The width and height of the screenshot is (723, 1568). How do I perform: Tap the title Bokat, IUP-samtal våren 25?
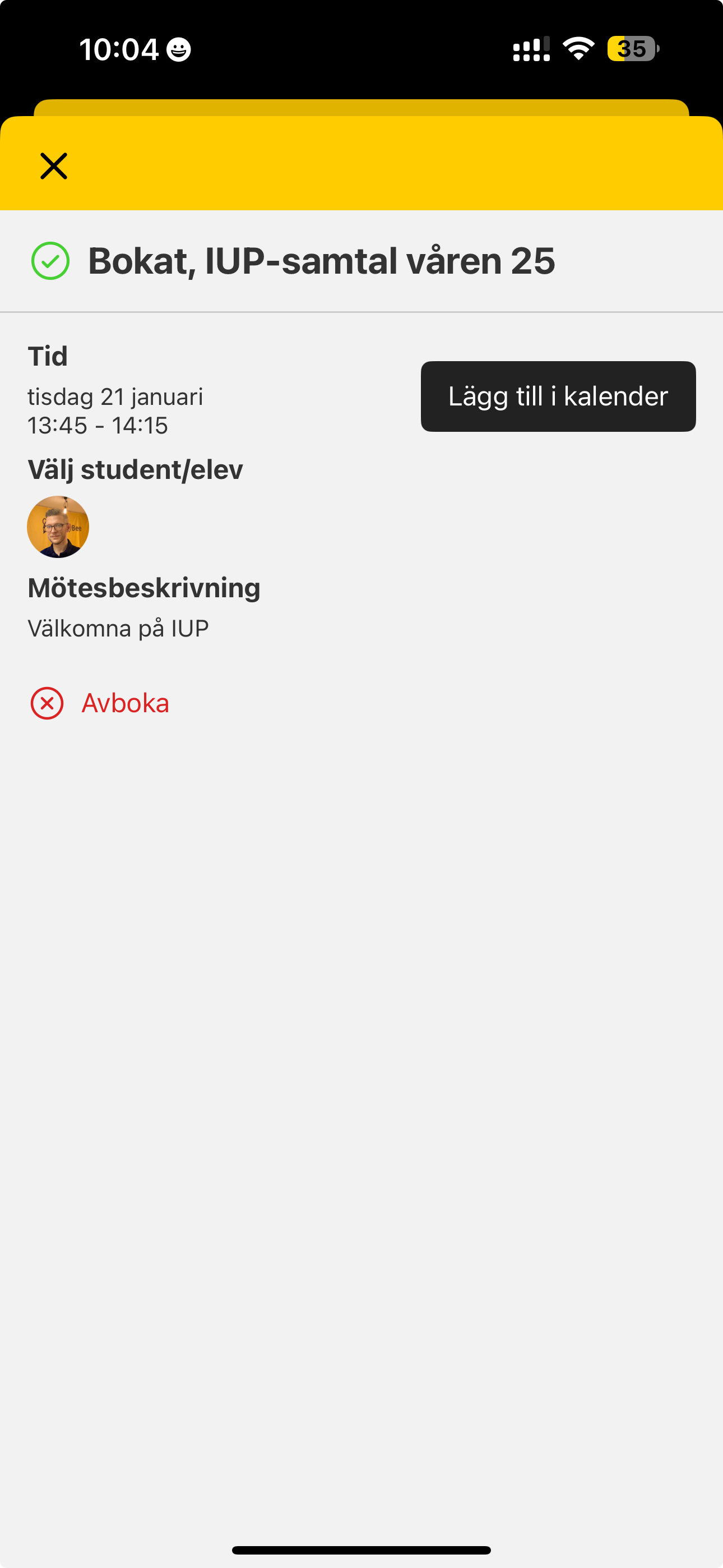322,261
